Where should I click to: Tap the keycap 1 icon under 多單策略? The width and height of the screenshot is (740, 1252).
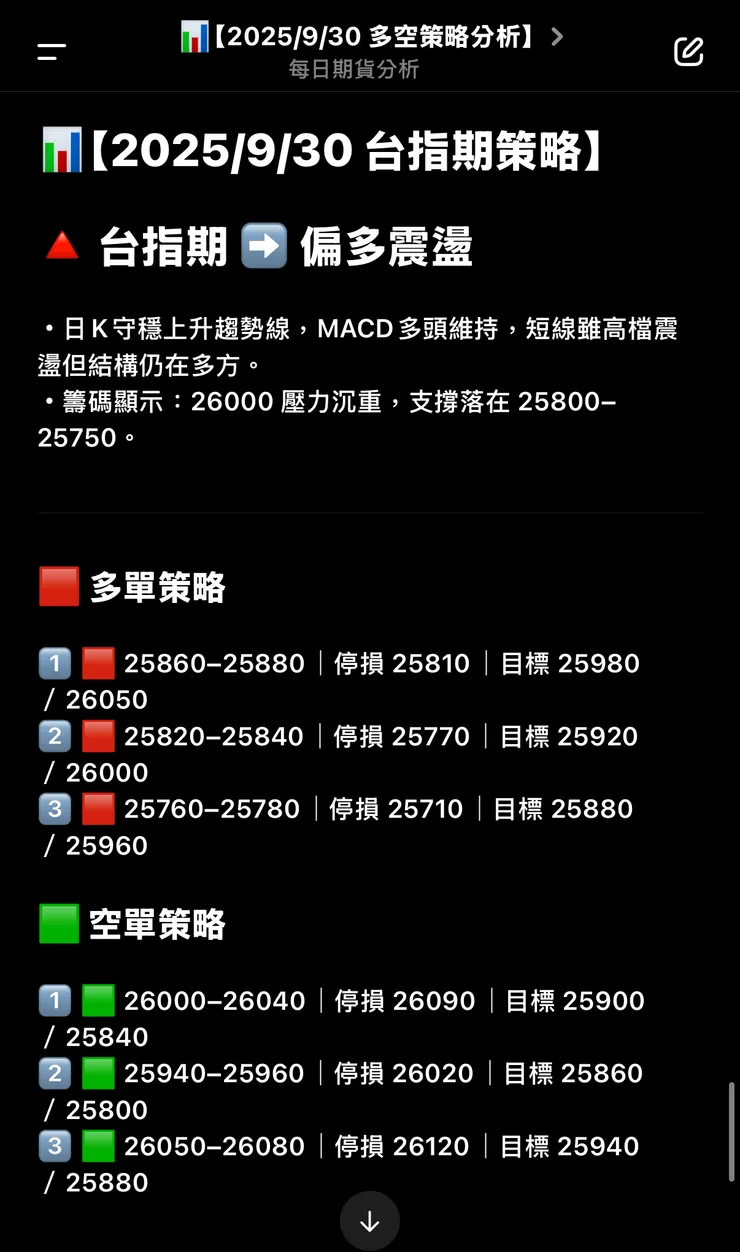pos(55,663)
